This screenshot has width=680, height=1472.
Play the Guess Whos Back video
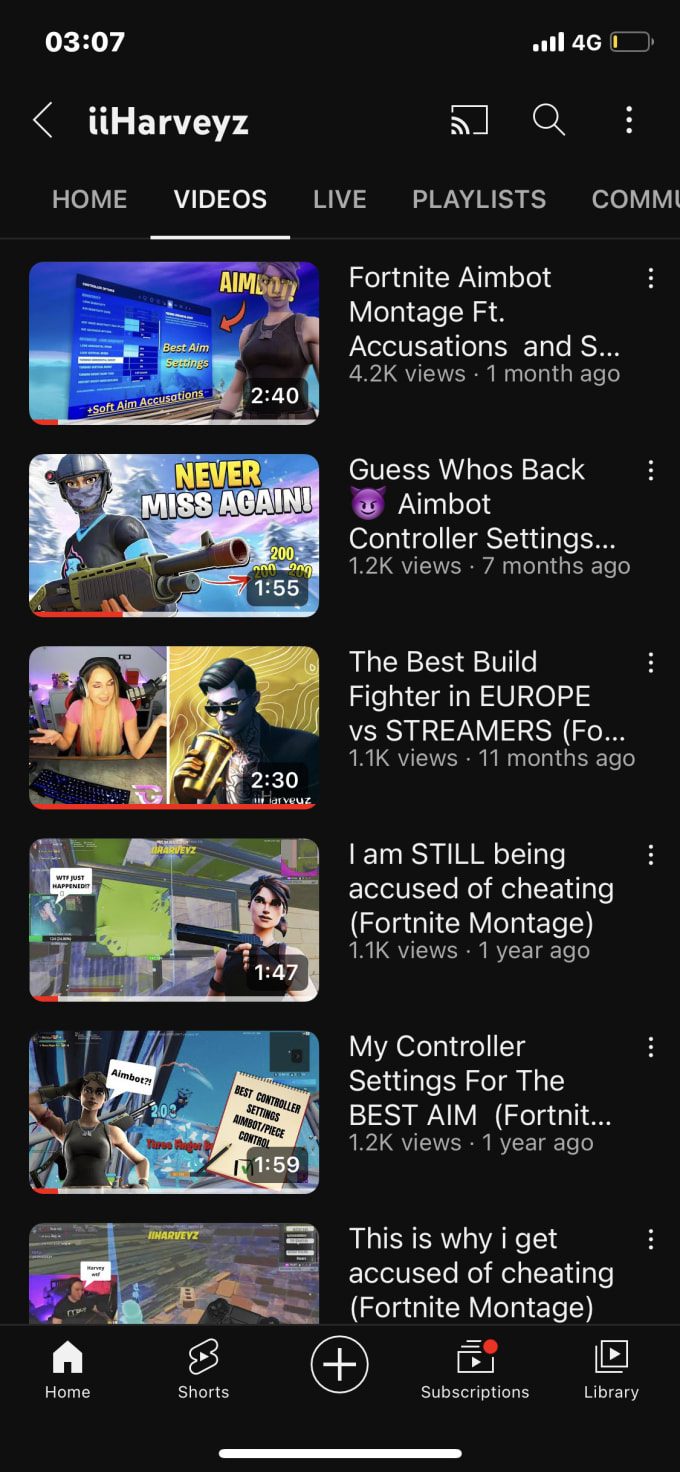(x=174, y=535)
